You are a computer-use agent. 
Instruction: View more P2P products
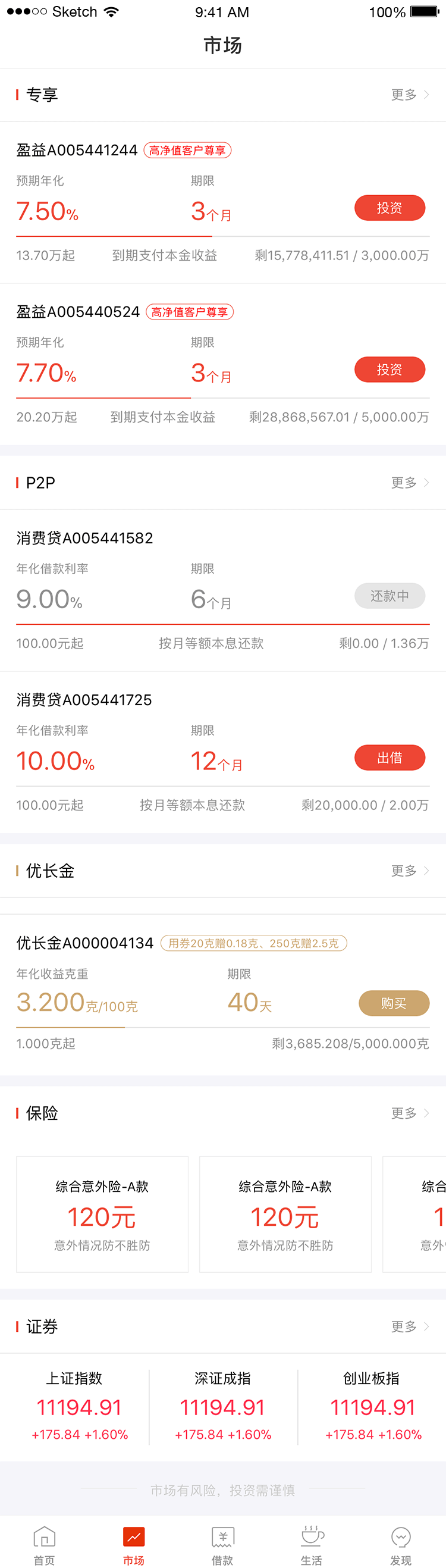tap(410, 483)
